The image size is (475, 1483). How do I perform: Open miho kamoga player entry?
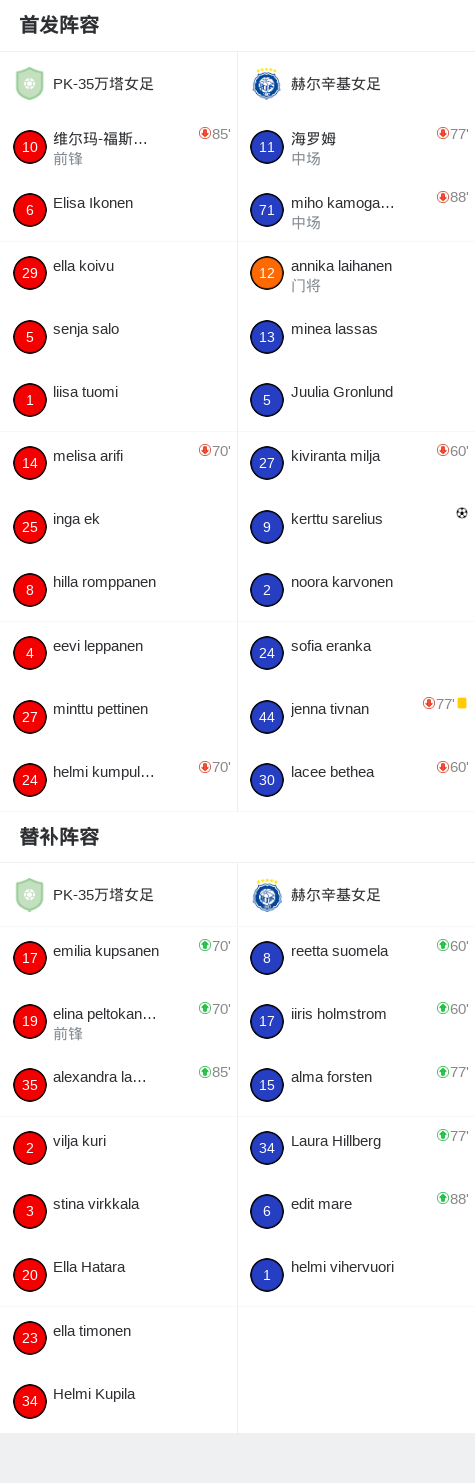click(x=356, y=210)
